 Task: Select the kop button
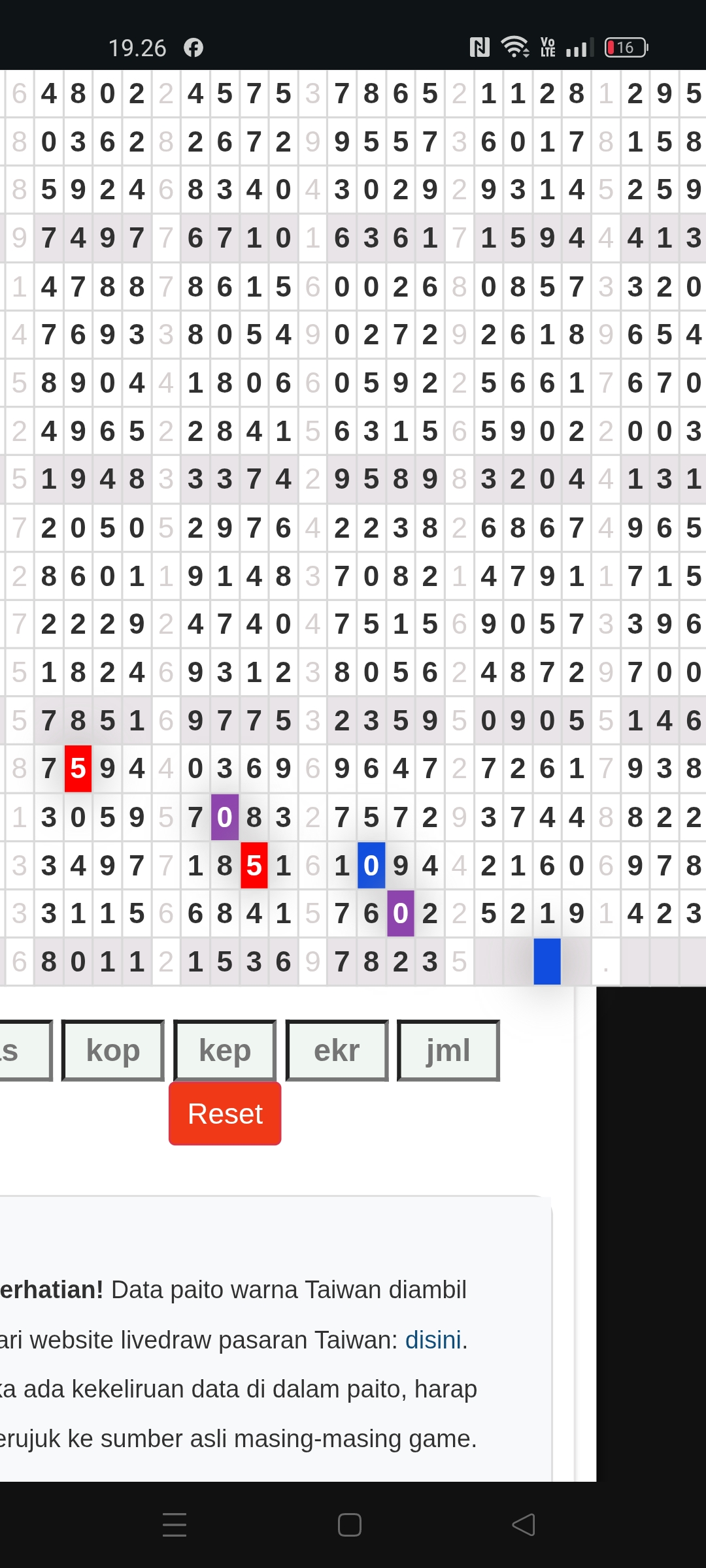point(113,1051)
